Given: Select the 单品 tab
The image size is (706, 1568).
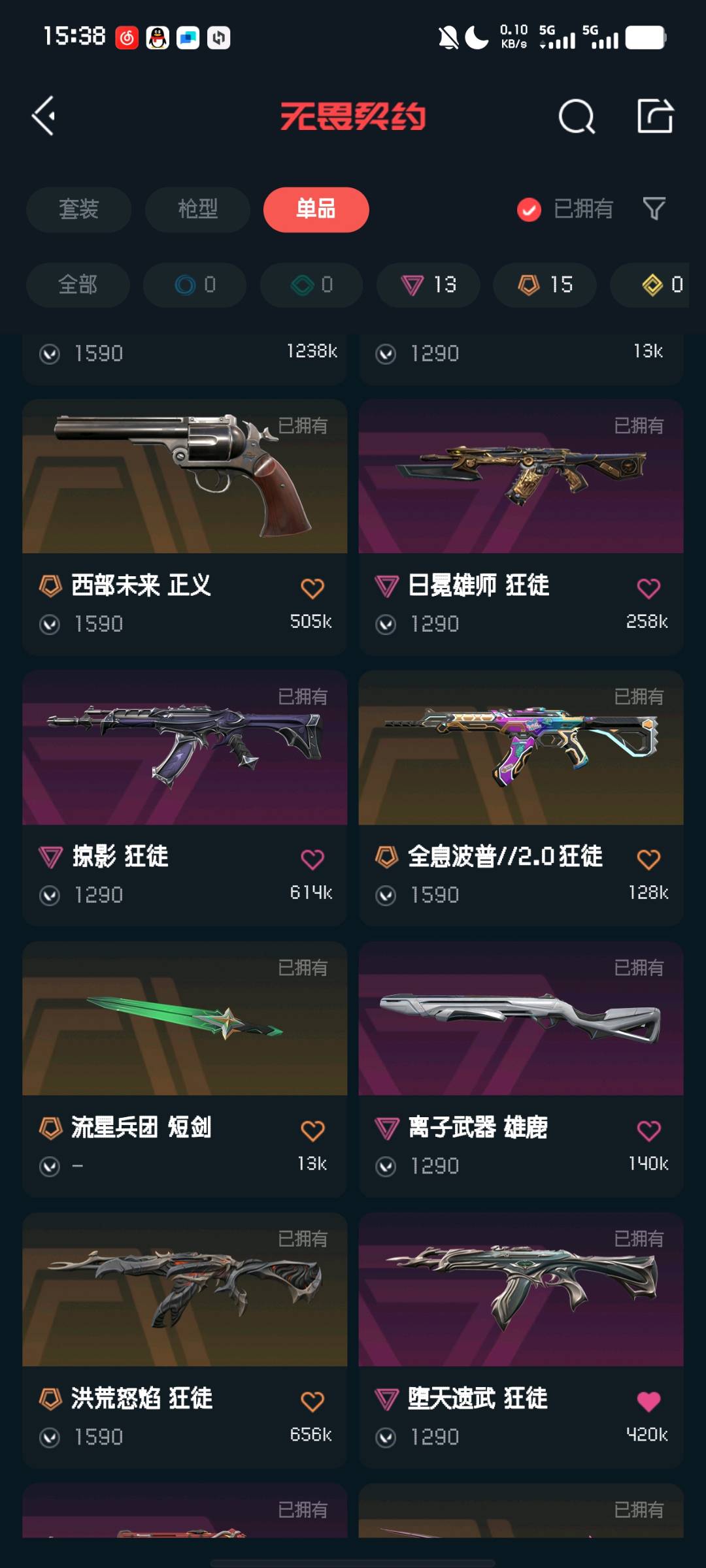Looking at the screenshot, I should [316, 210].
